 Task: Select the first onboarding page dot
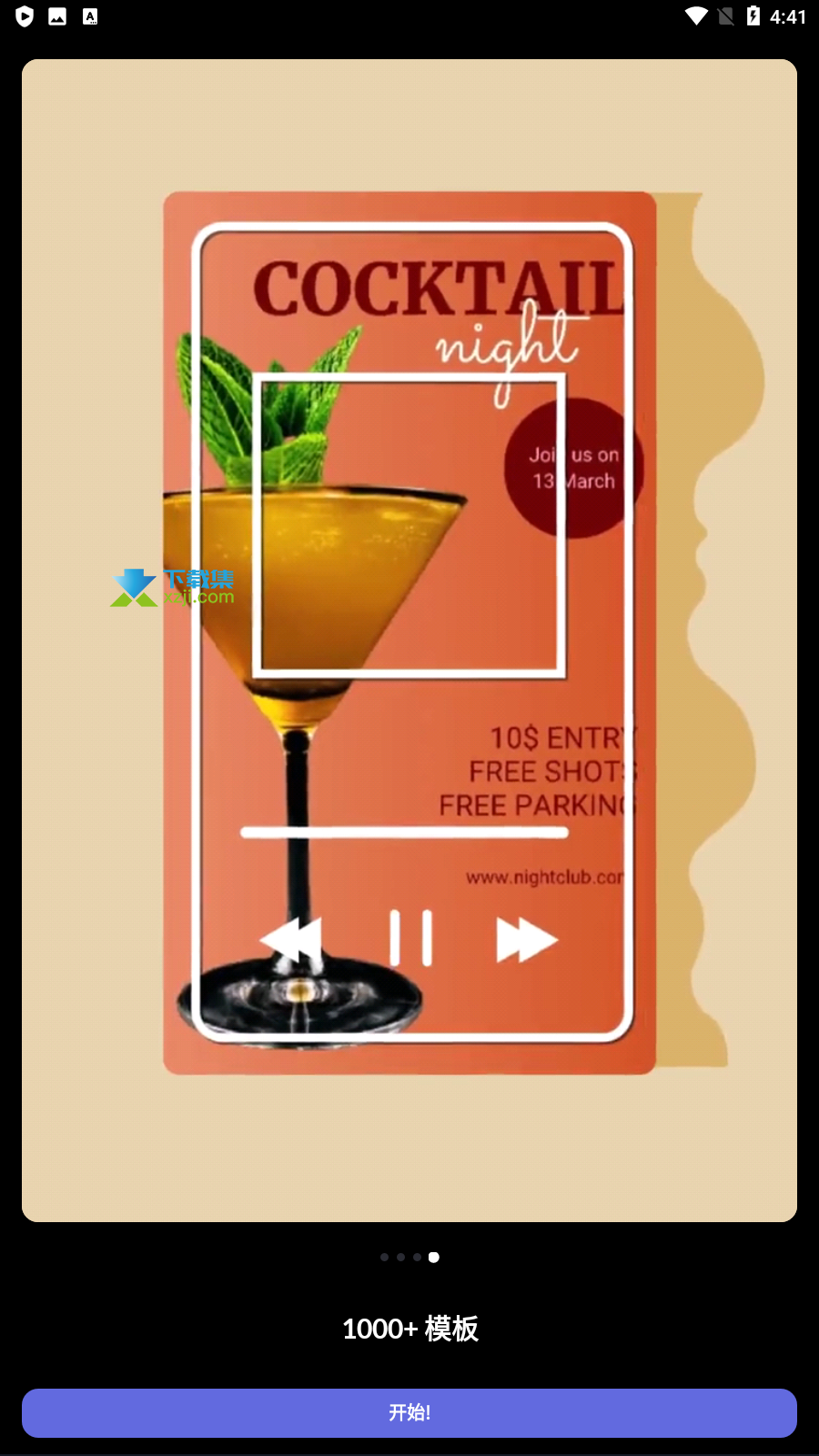pos(384,1258)
